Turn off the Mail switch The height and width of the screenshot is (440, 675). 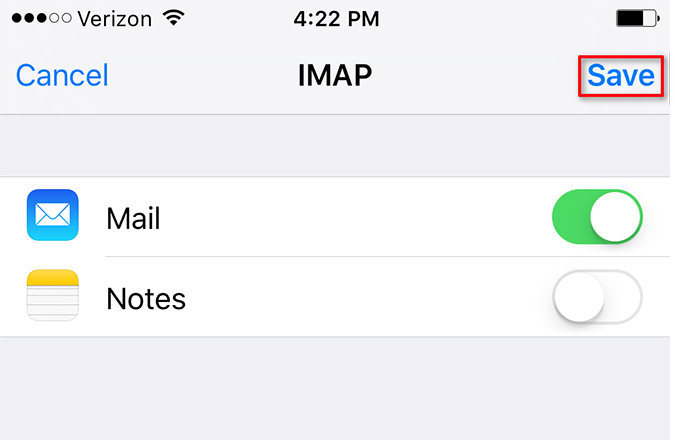click(597, 217)
